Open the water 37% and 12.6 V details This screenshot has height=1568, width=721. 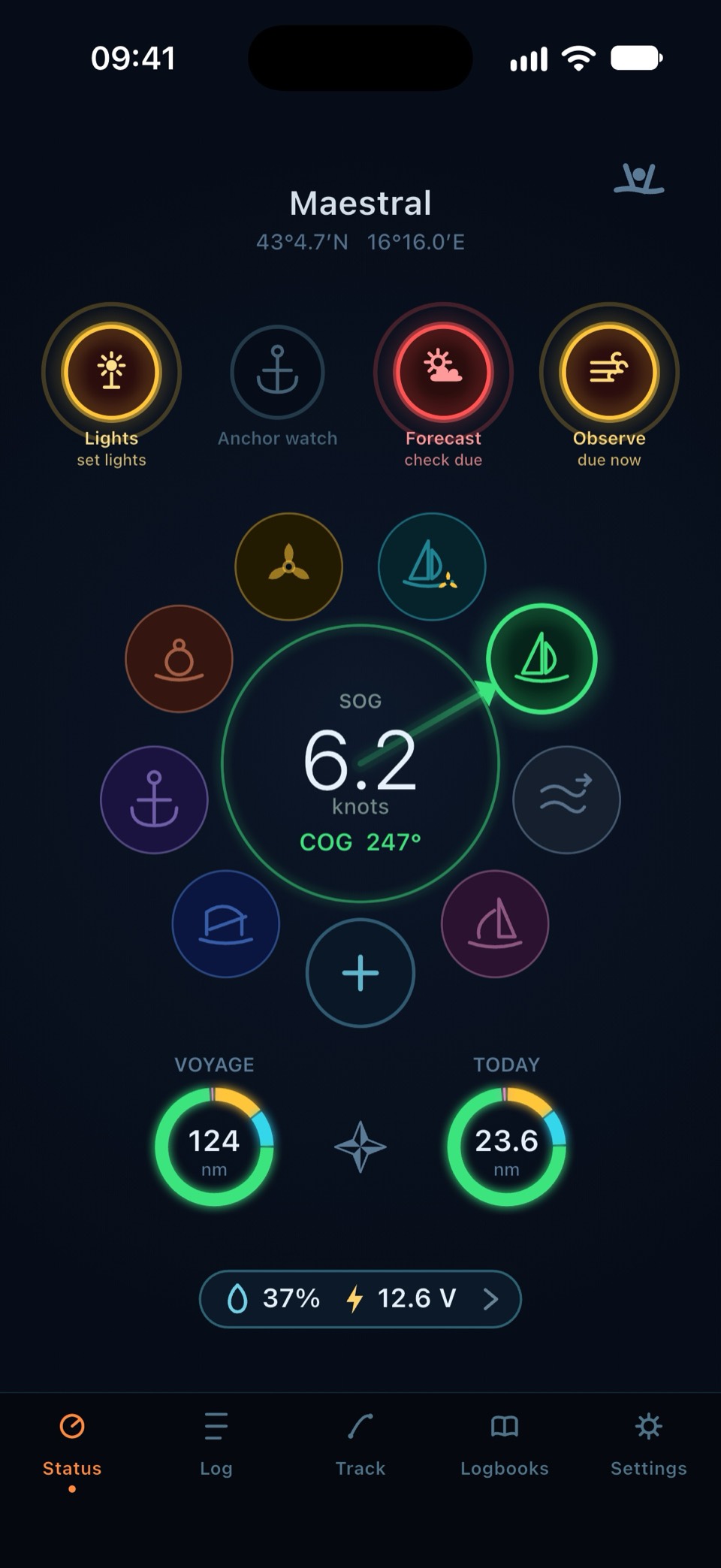[x=360, y=1298]
